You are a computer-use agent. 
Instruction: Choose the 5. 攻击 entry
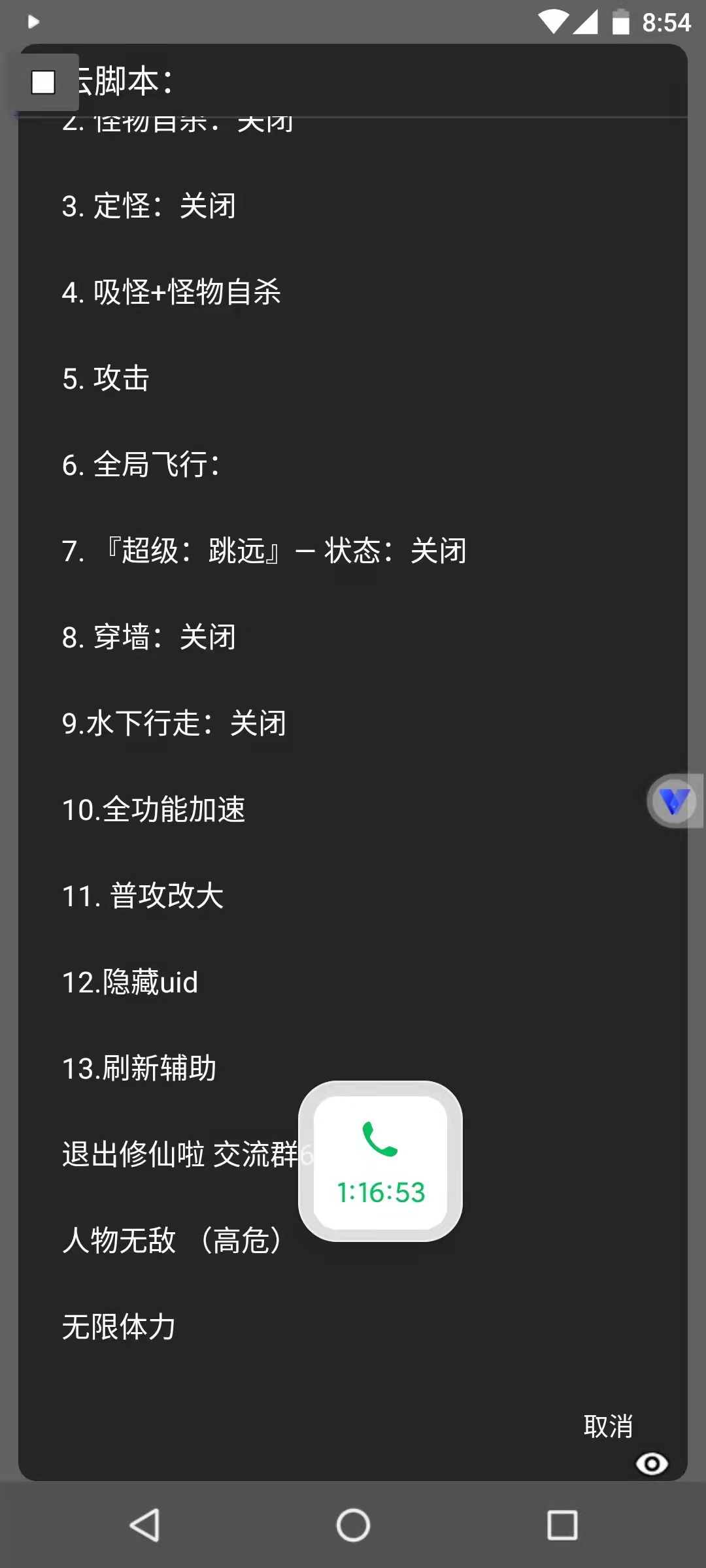[106, 378]
